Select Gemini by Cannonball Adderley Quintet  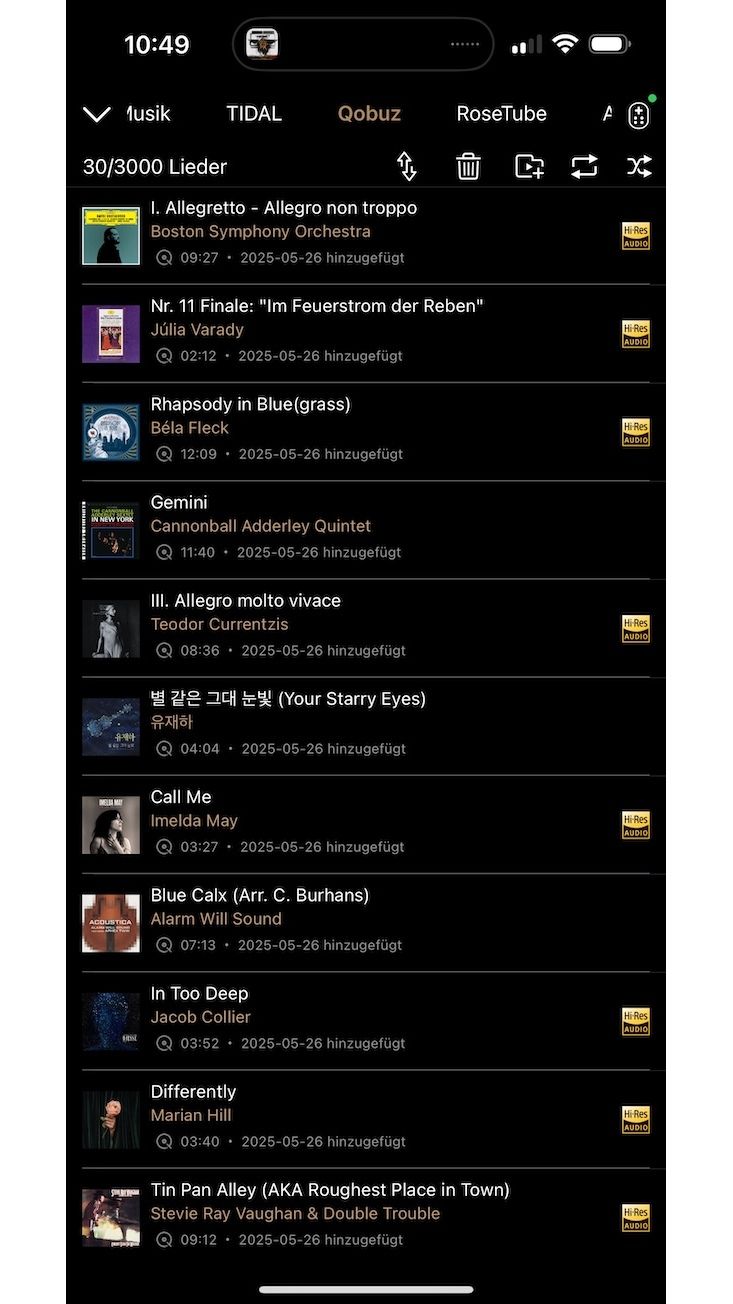(x=179, y=503)
